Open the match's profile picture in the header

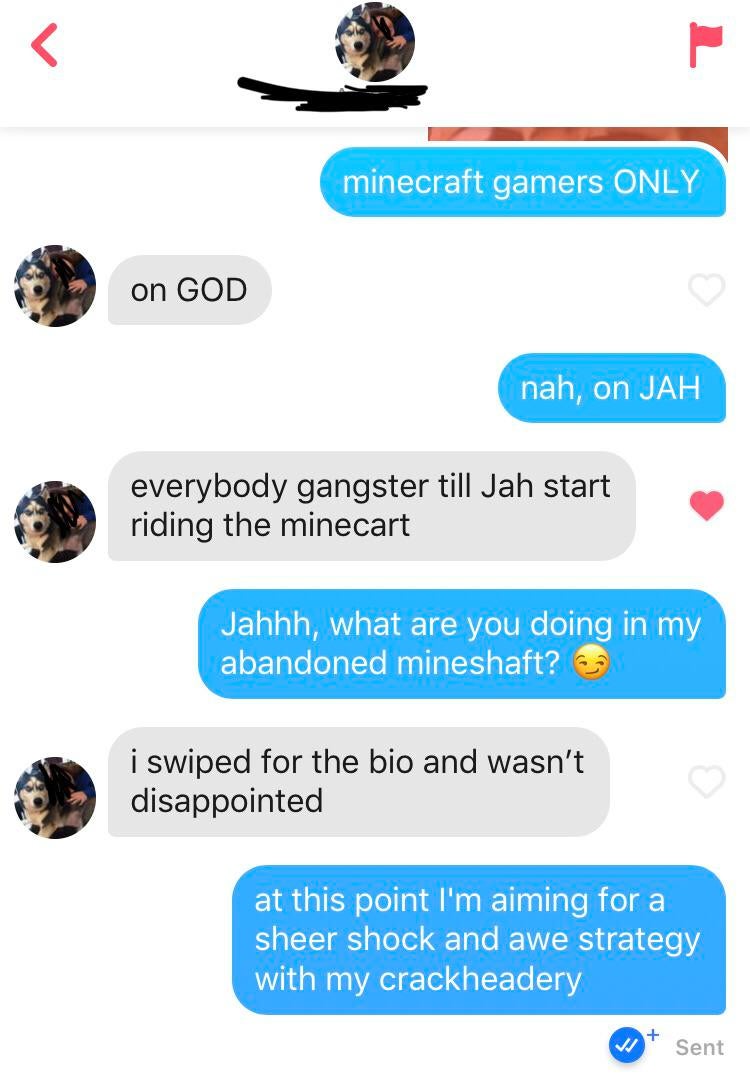pyautogui.click(x=375, y=42)
